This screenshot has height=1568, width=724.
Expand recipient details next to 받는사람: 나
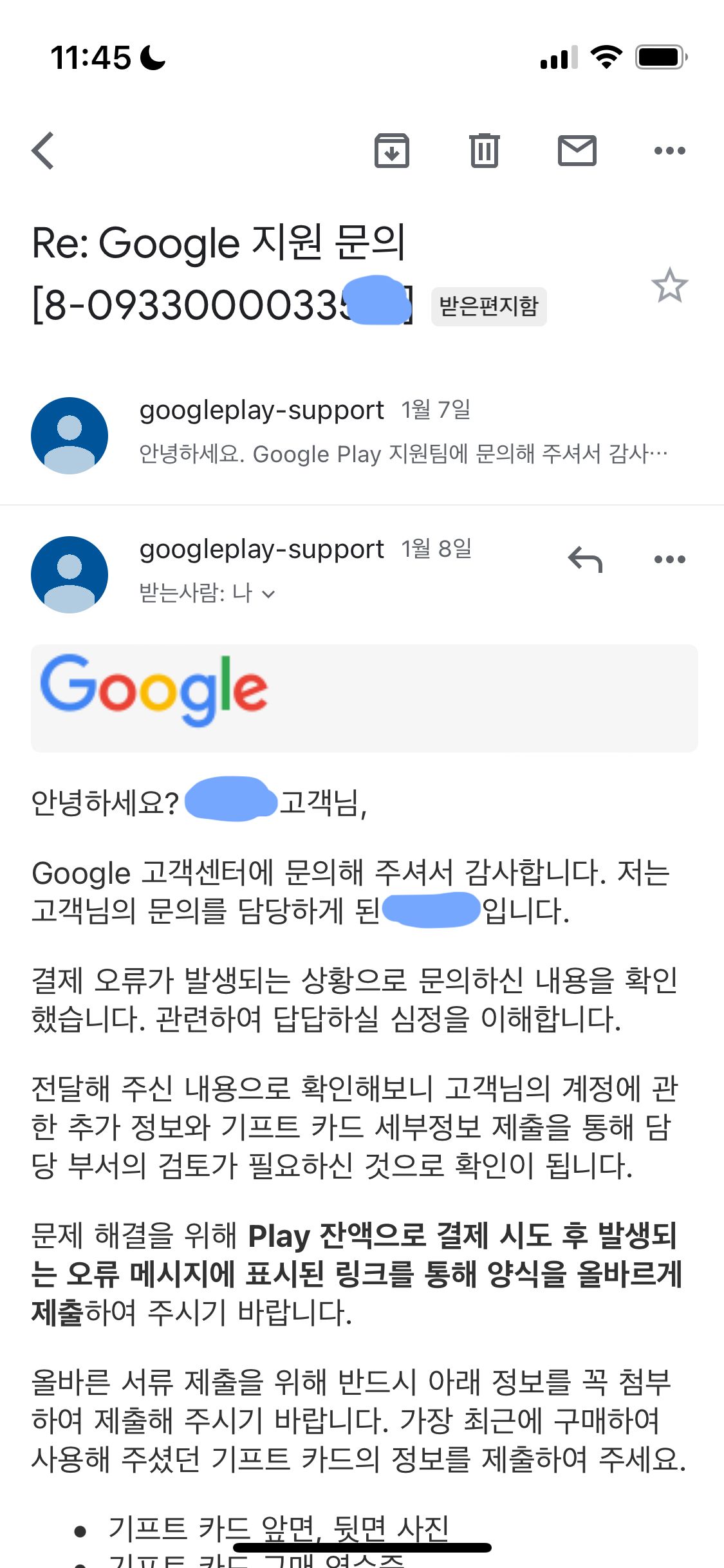pyautogui.click(x=269, y=594)
